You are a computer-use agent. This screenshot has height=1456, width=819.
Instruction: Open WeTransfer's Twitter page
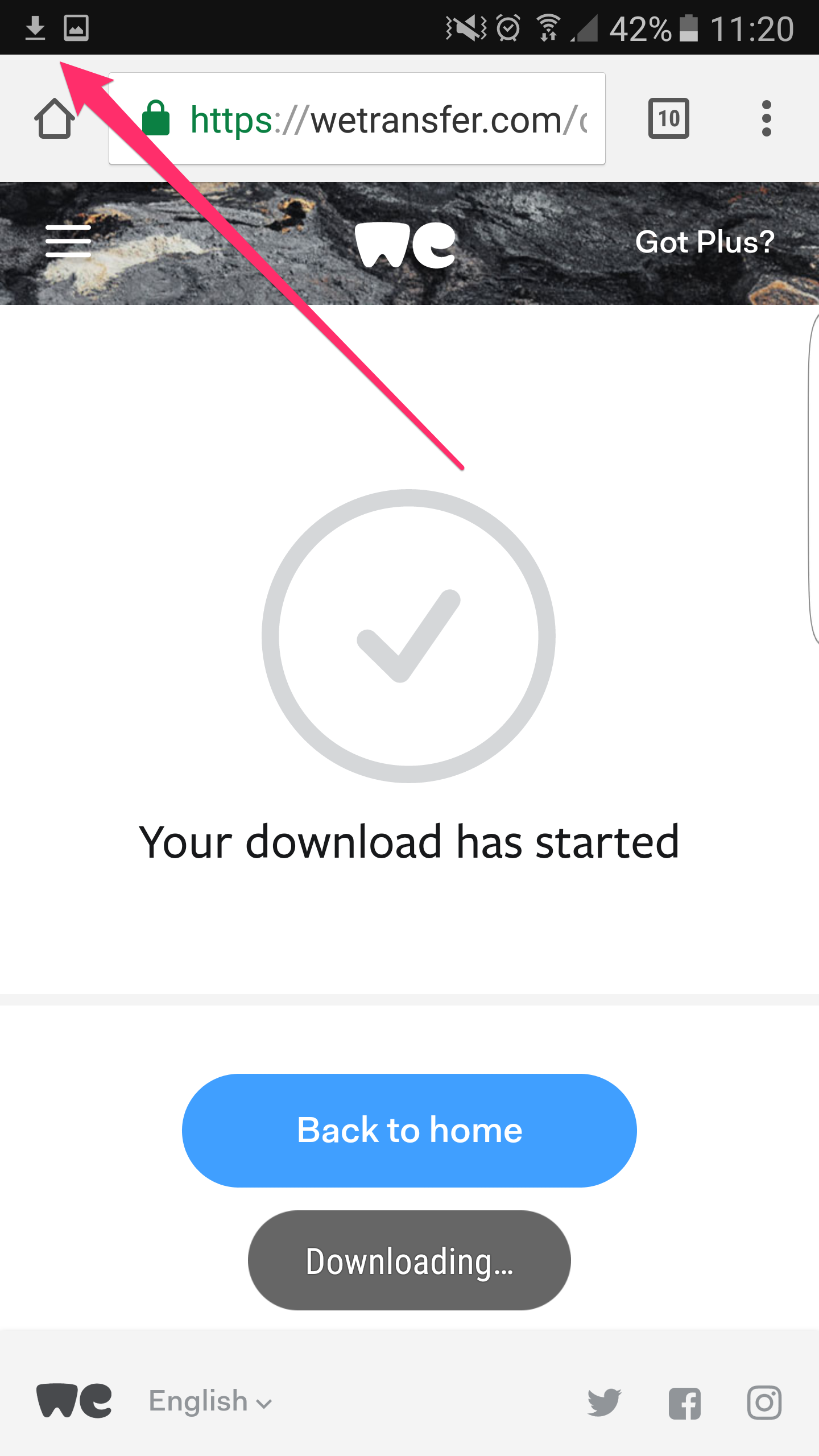pyautogui.click(x=604, y=1403)
